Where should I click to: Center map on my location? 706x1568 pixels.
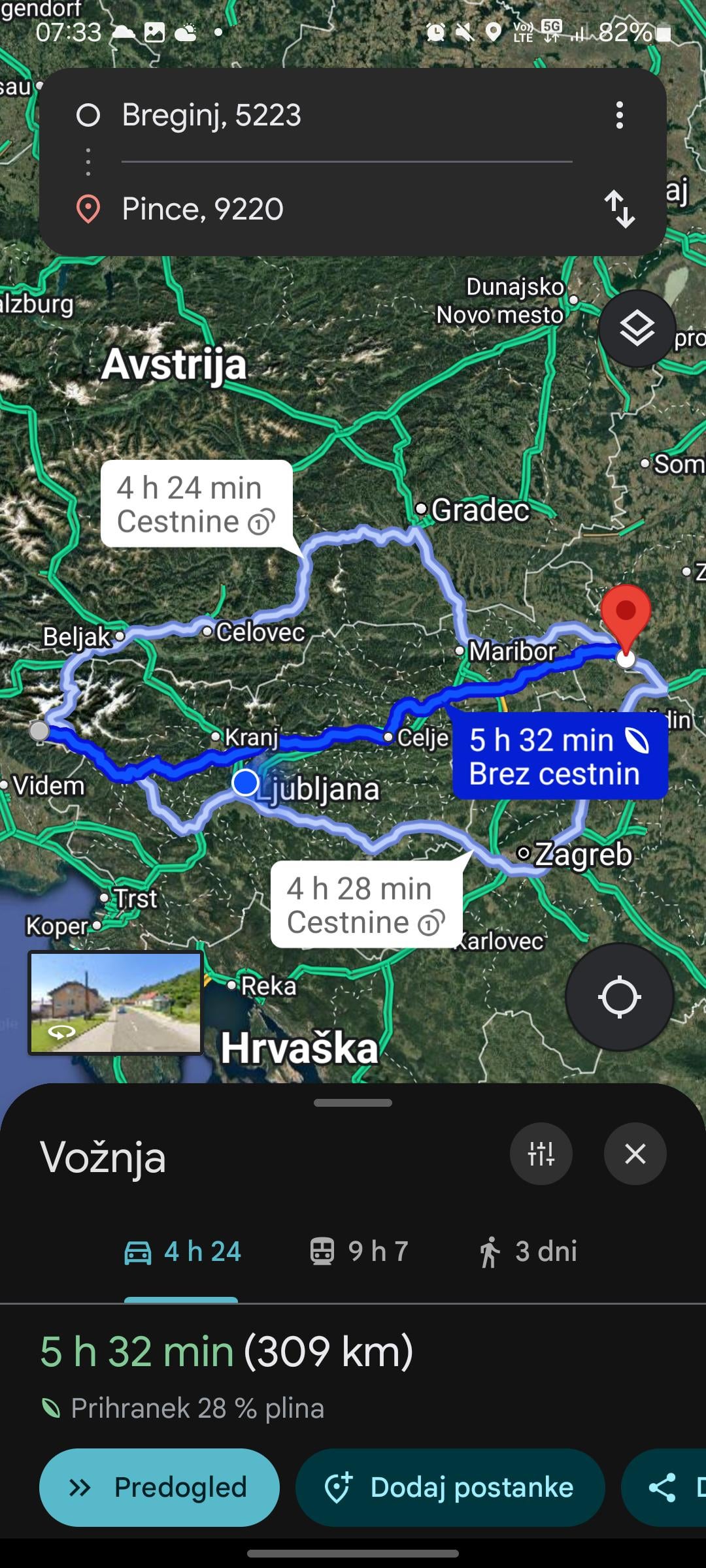(619, 996)
